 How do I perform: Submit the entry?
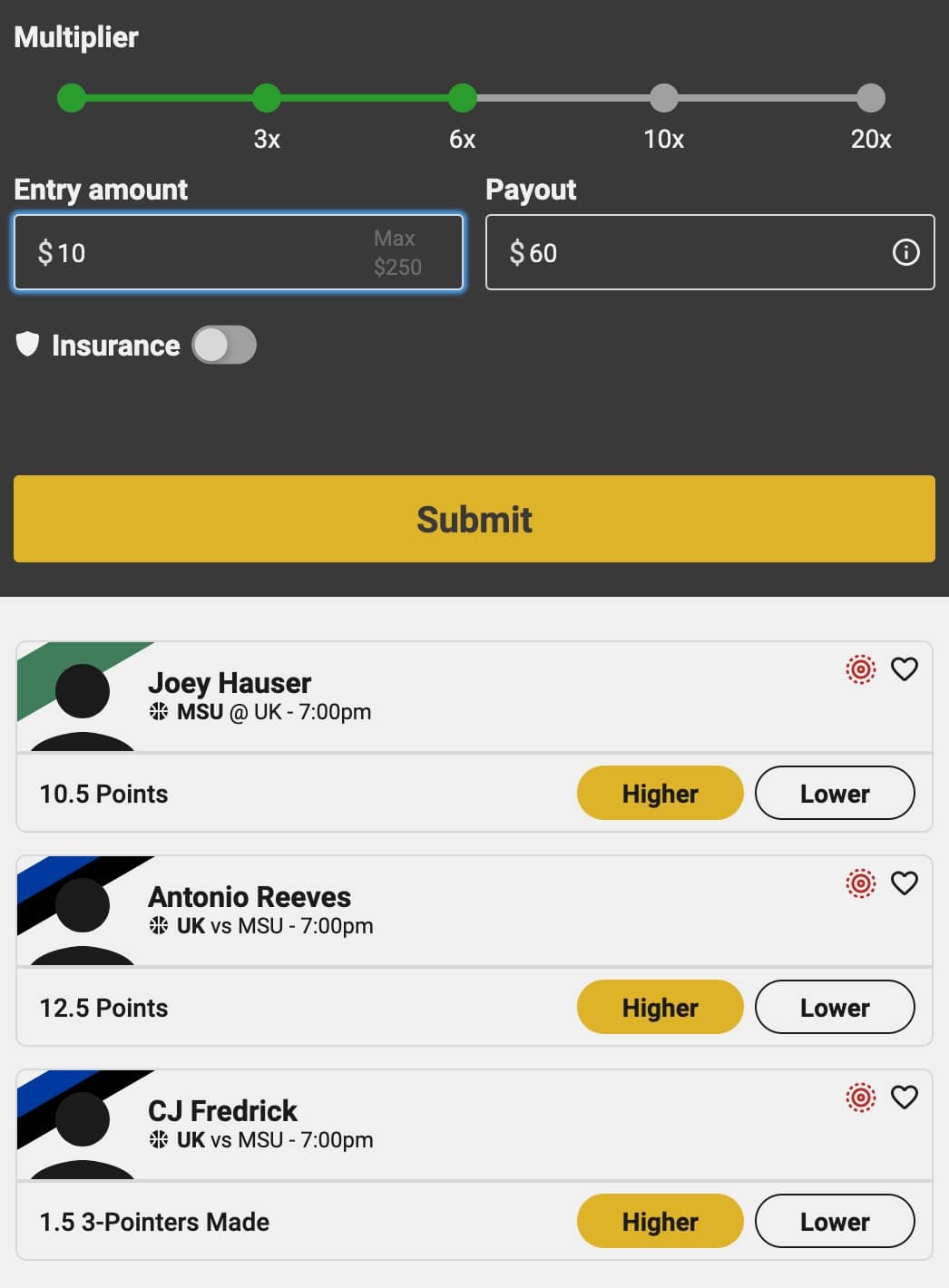(x=474, y=519)
